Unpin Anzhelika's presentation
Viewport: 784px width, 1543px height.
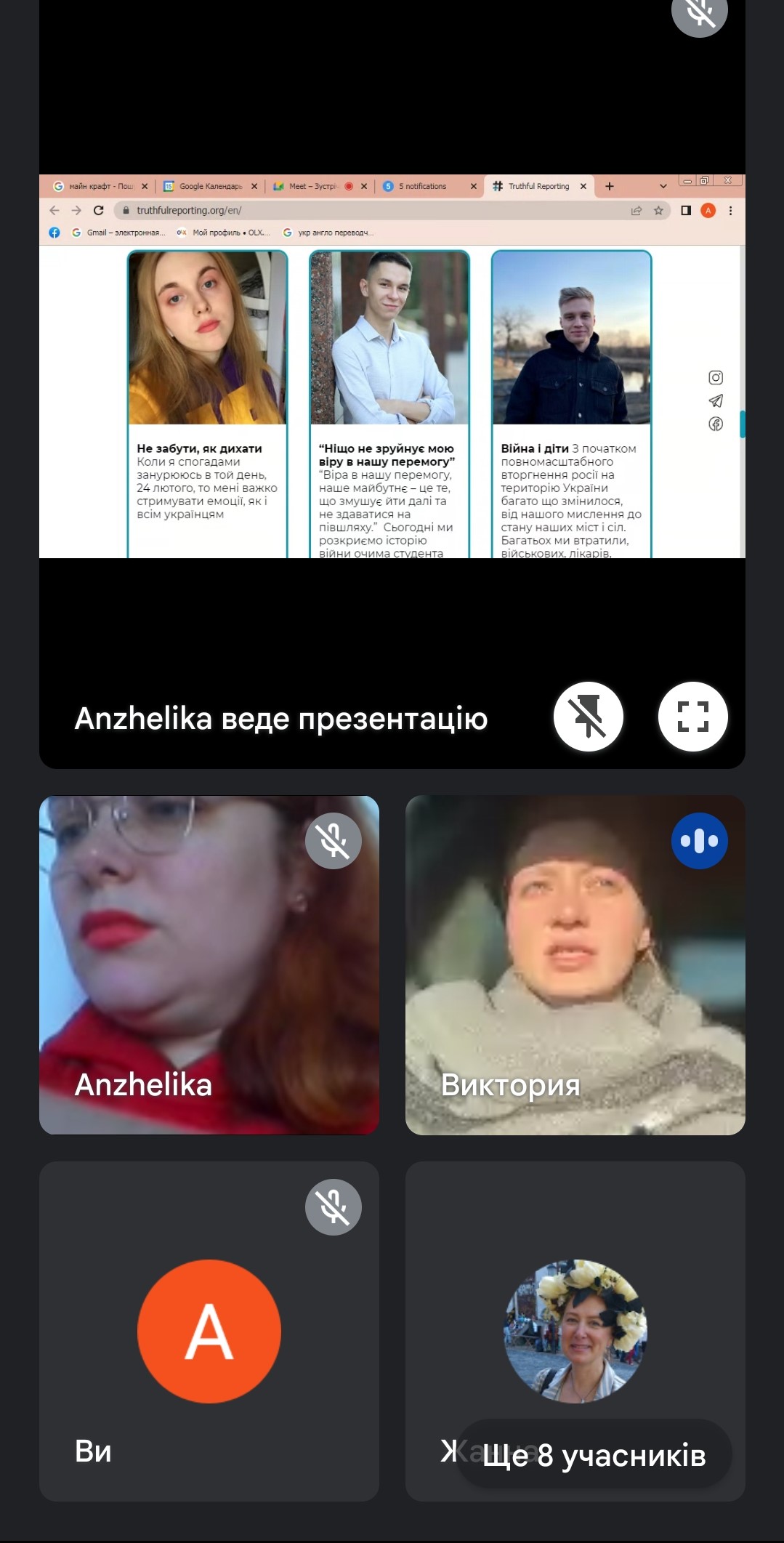point(588,717)
